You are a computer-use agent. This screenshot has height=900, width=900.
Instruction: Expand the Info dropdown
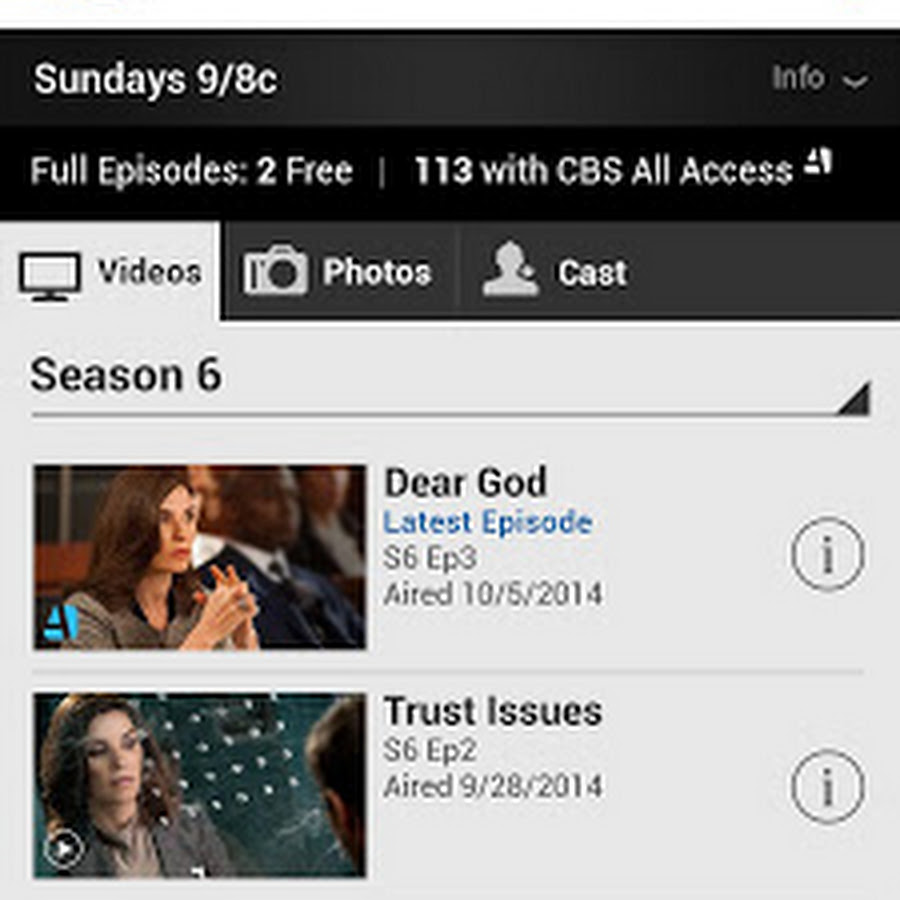click(818, 79)
